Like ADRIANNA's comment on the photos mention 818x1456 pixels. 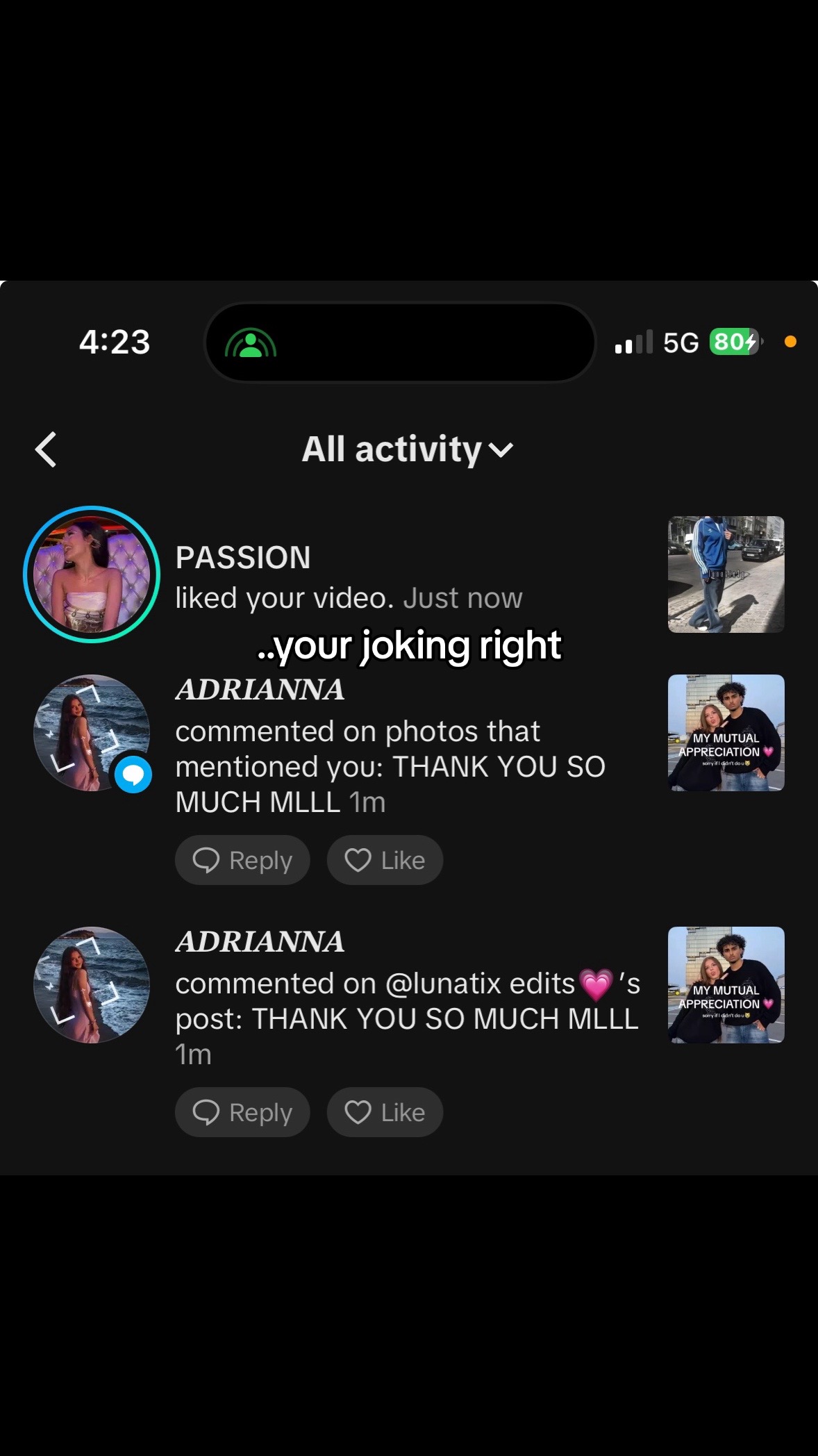coord(385,860)
